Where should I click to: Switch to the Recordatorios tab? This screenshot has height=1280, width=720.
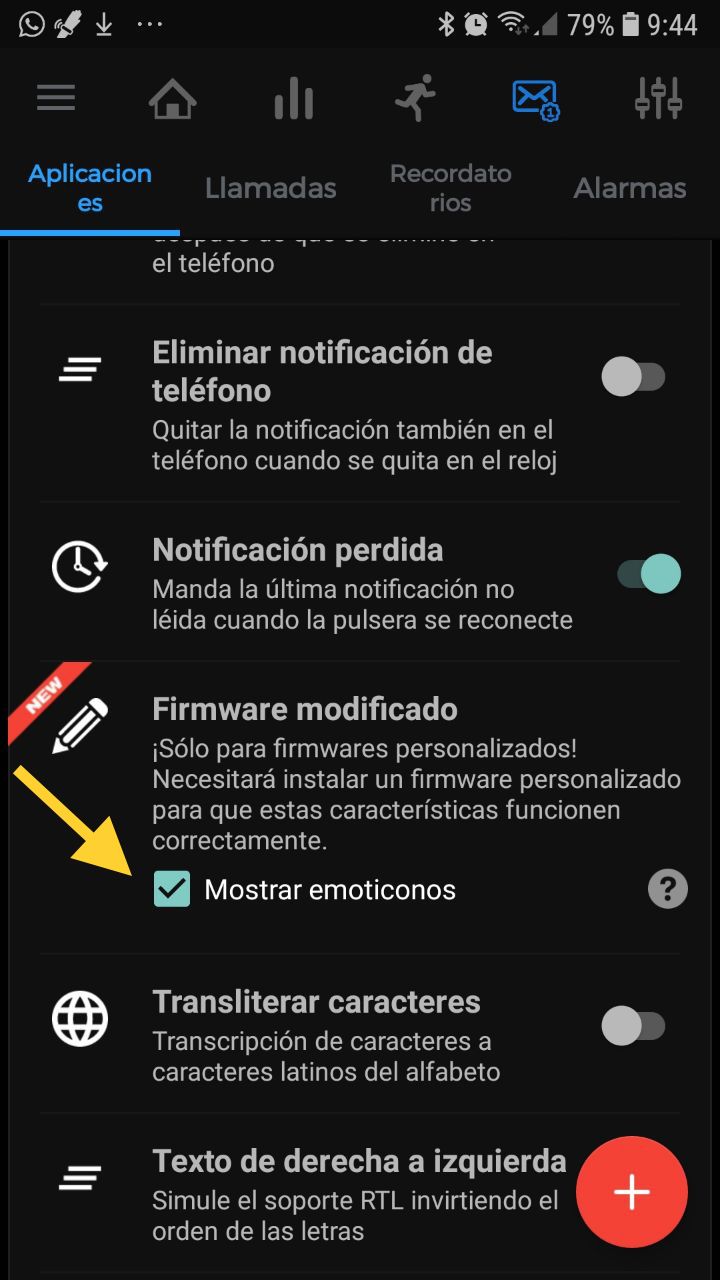click(x=450, y=188)
